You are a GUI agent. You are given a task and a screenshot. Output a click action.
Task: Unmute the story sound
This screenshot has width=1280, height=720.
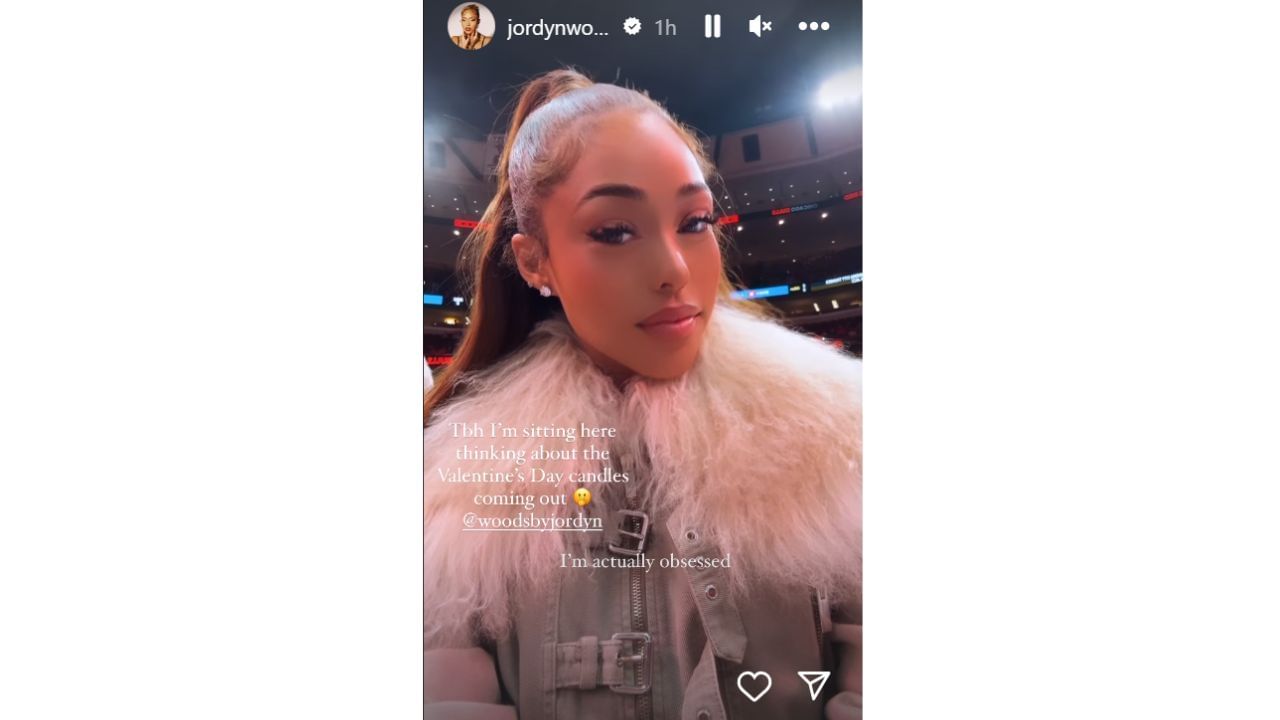760,27
